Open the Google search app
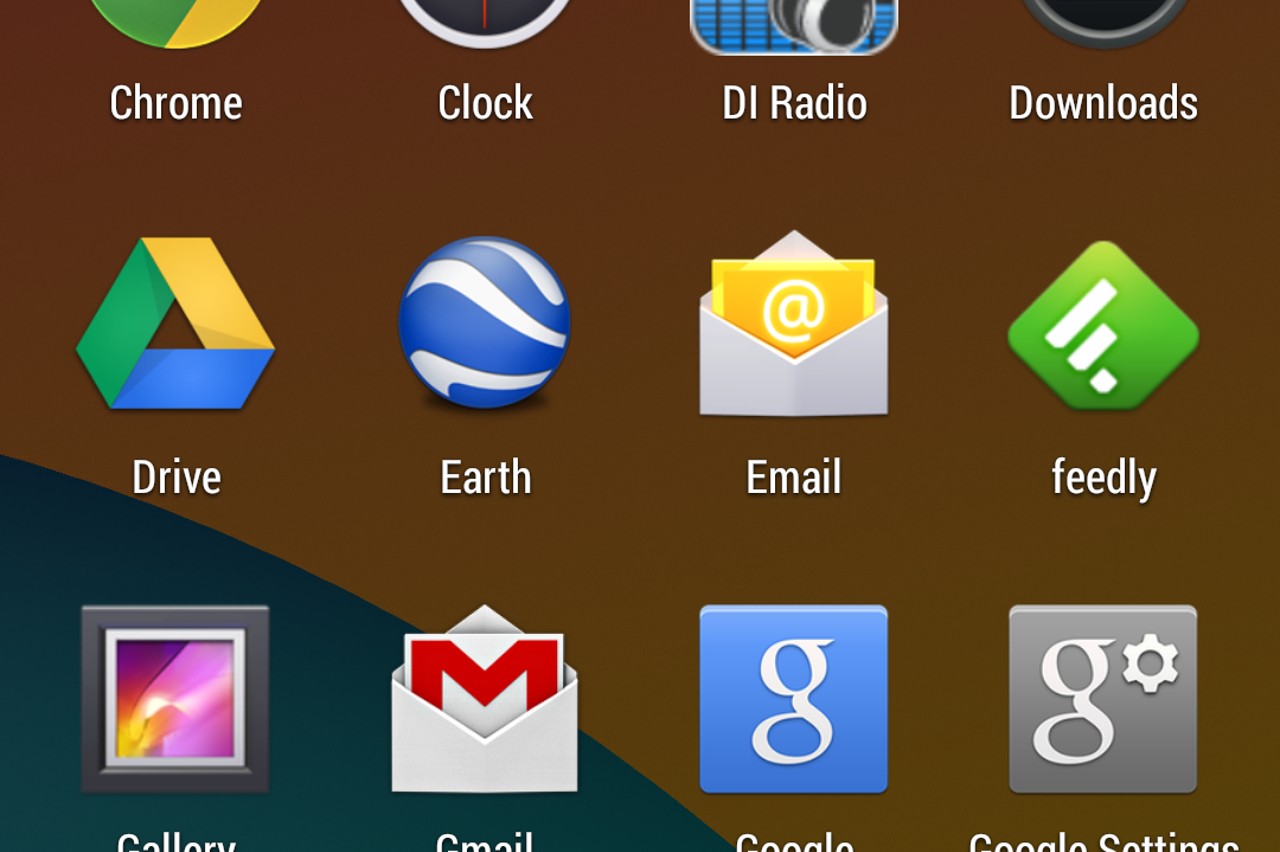 tap(794, 698)
